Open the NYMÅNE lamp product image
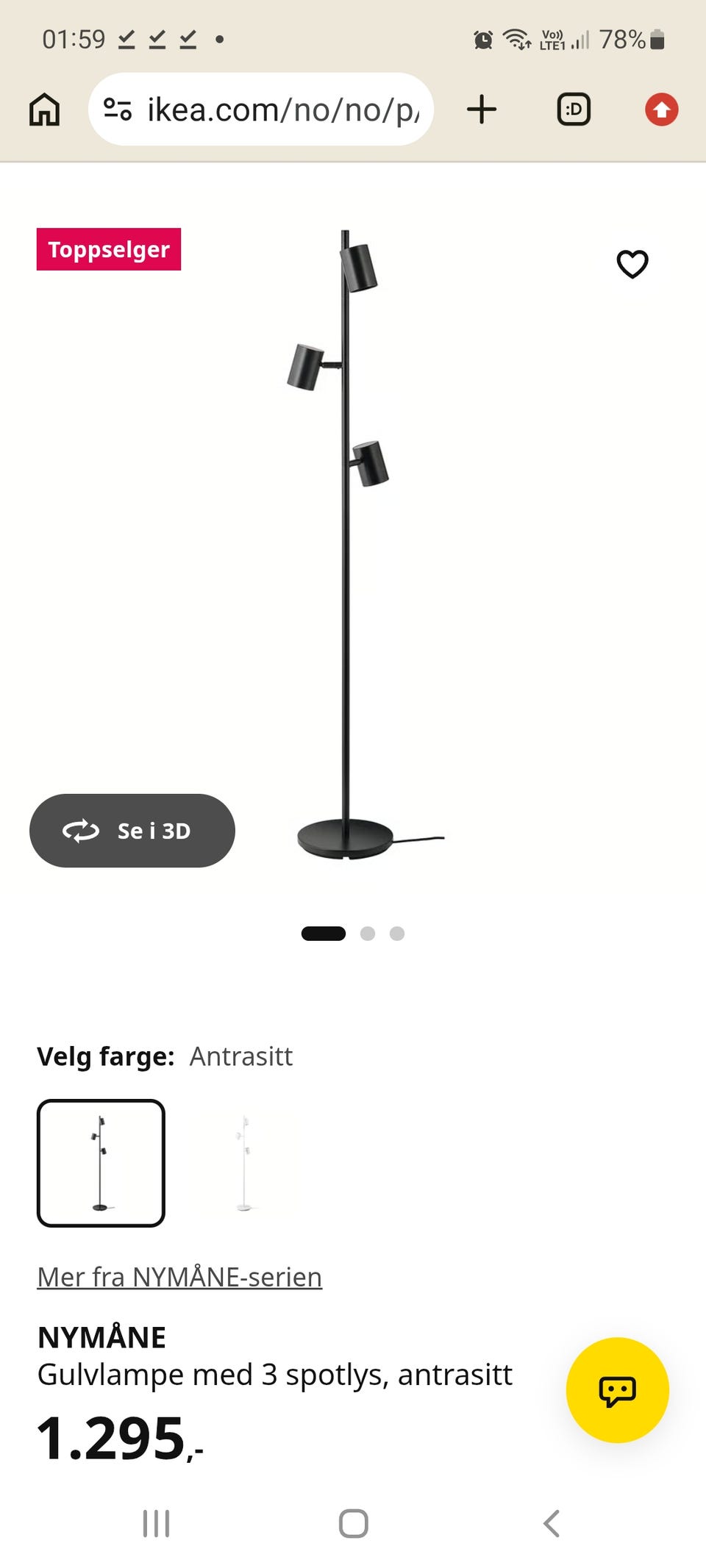706x1568 pixels. pos(353,544)
